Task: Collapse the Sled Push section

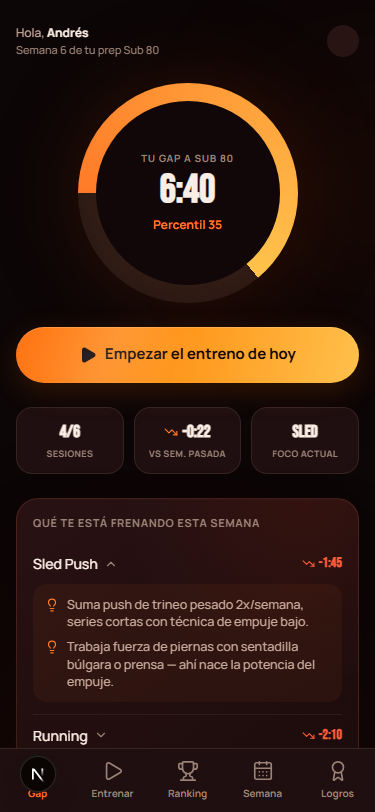Action: point(188,564)
